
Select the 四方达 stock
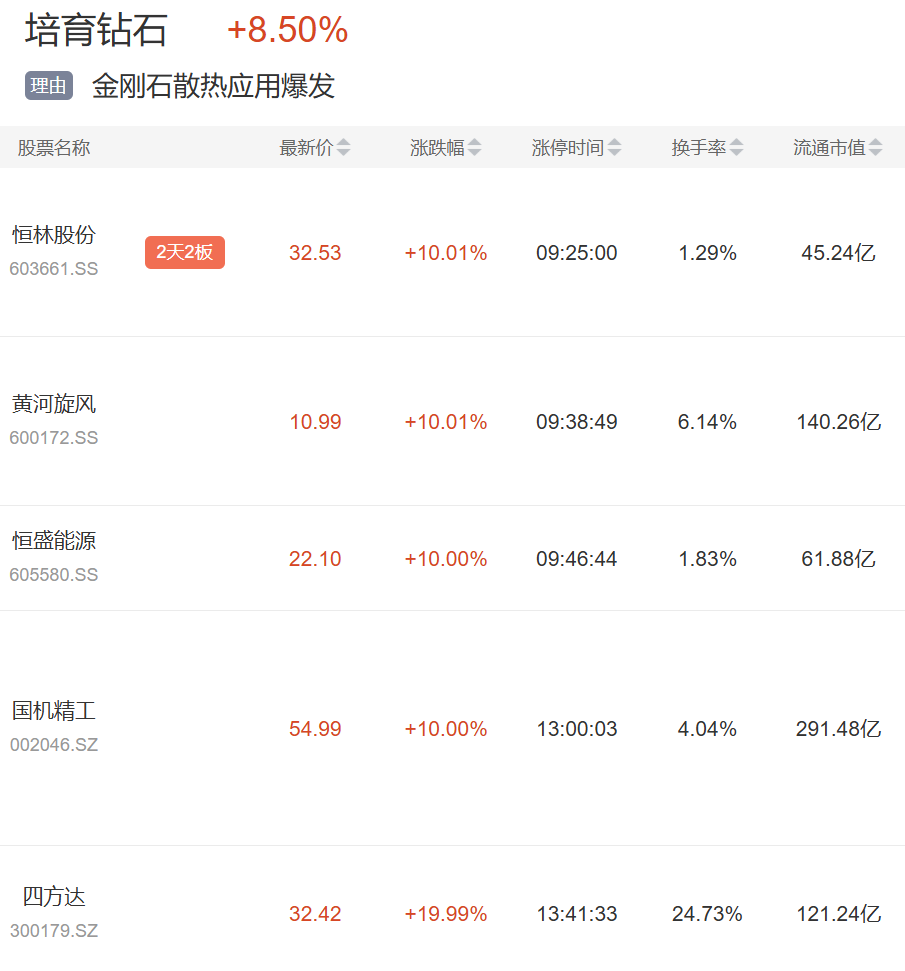452,908
